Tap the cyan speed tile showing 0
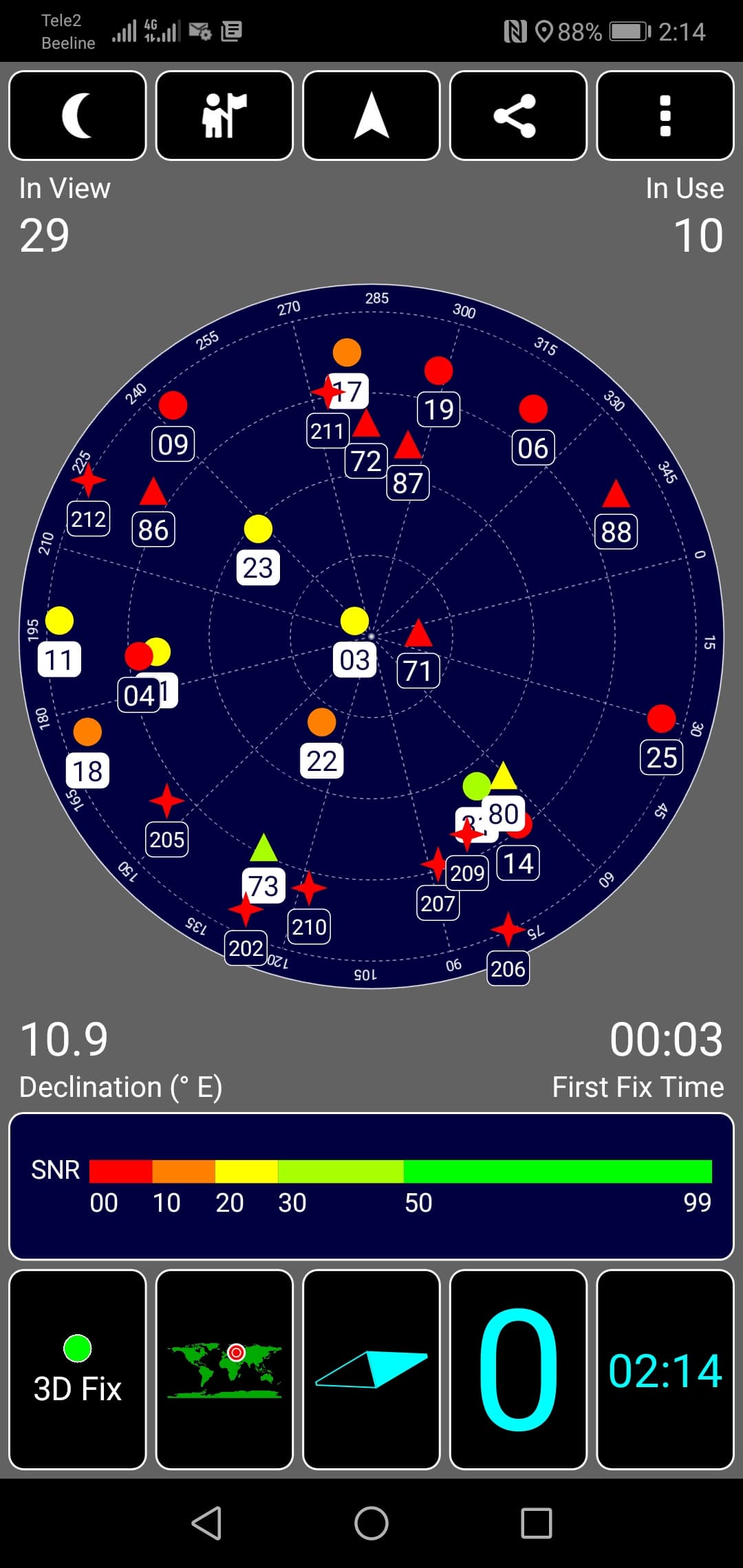Viewport: 743px width, 1568px height. pyautogui.click(x=518, y=1369)
